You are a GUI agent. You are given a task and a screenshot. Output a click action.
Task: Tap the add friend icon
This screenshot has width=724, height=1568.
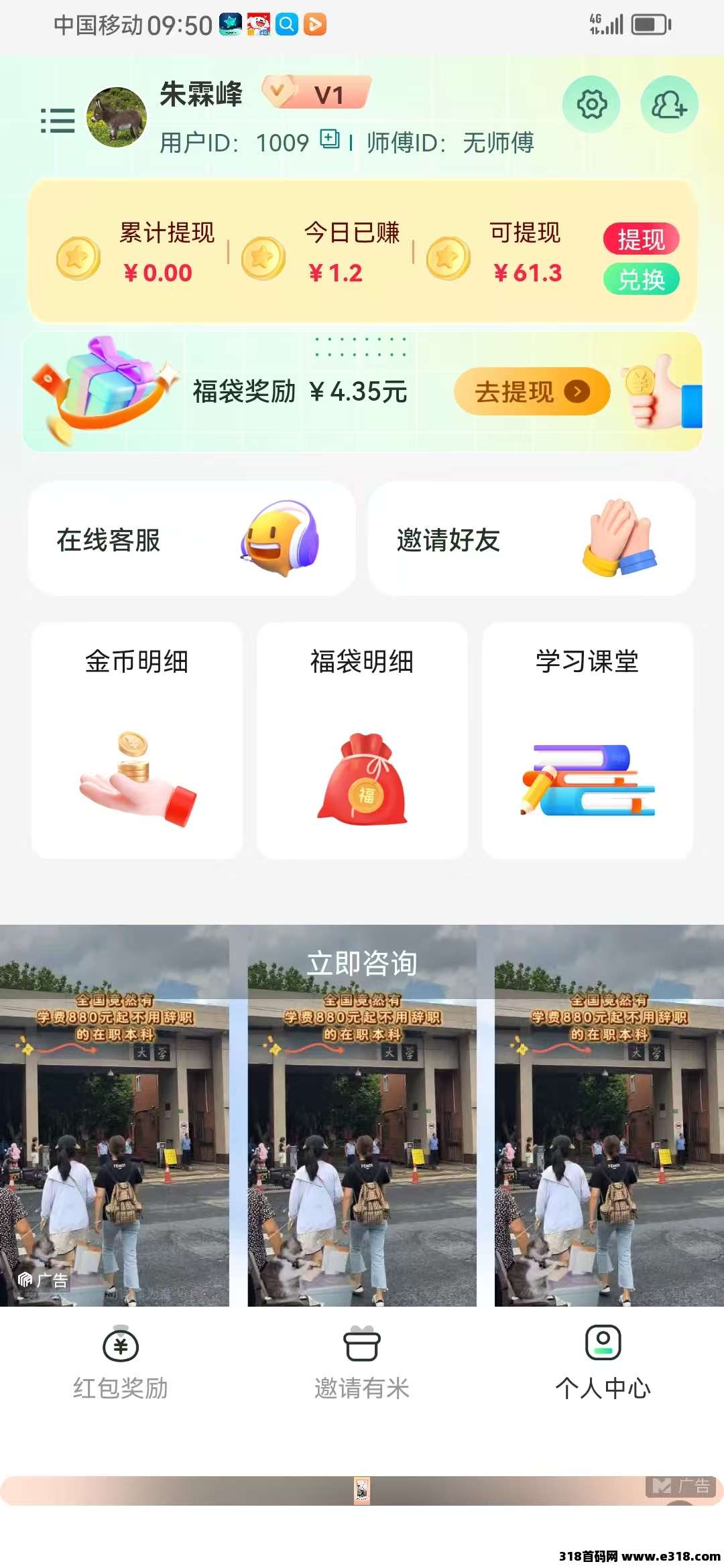pyautogui.click(x=669, y=105)
